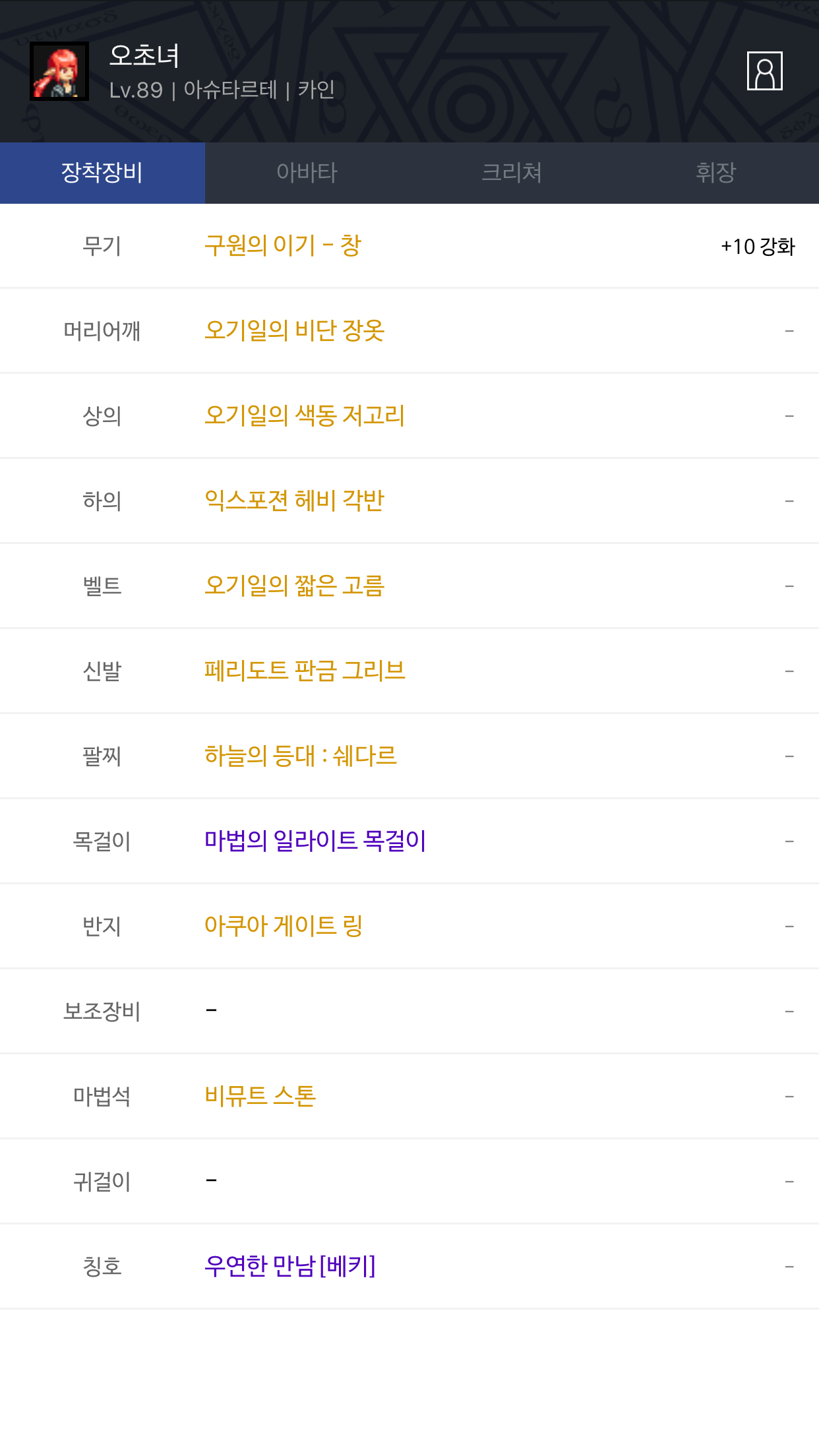View belt item 오기일의 짧은 고름
The image size is (819, 1456).
(x=294, y=586)
